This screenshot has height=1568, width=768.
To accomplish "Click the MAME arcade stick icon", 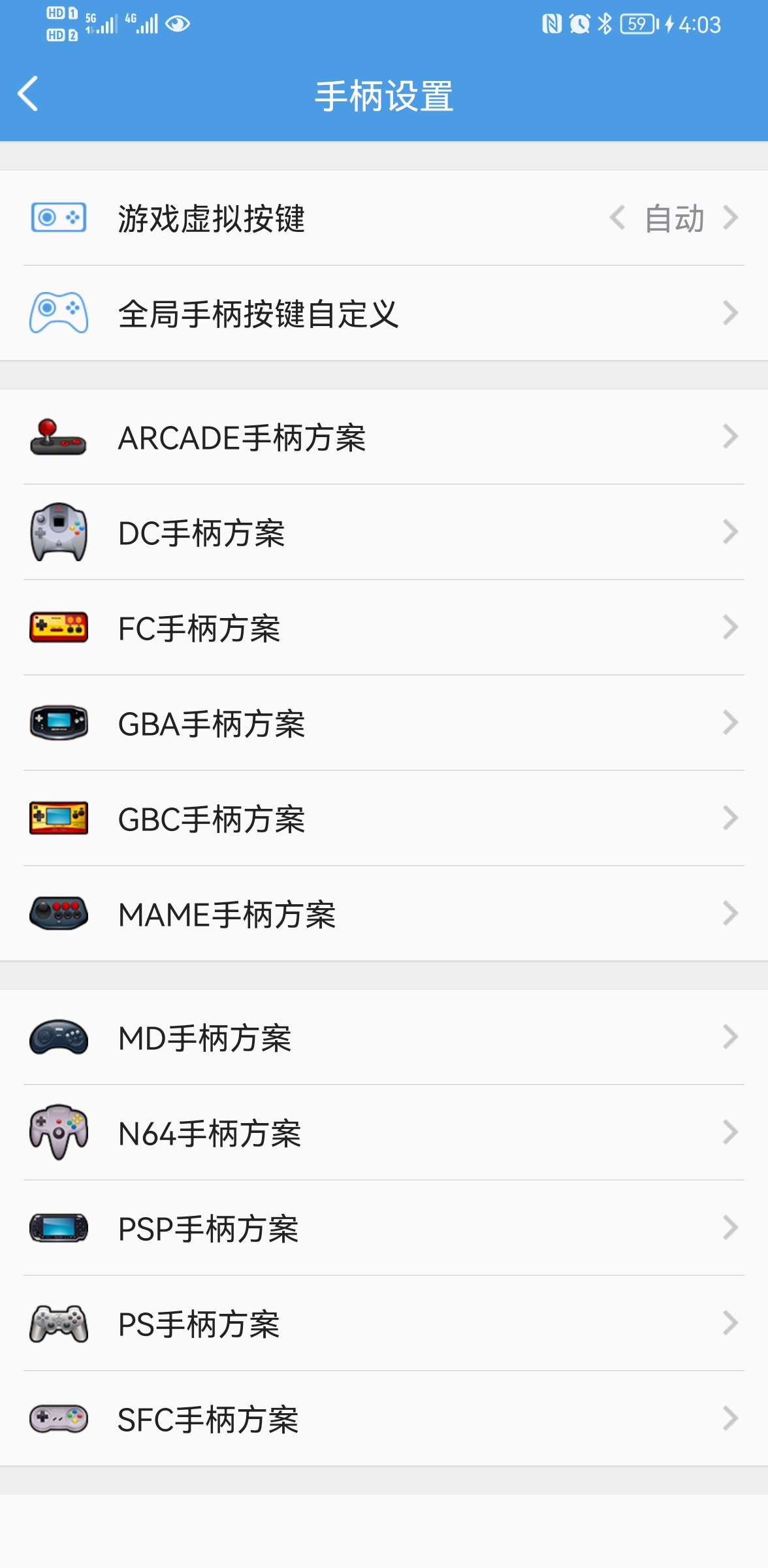I will (x=59, y=915).
